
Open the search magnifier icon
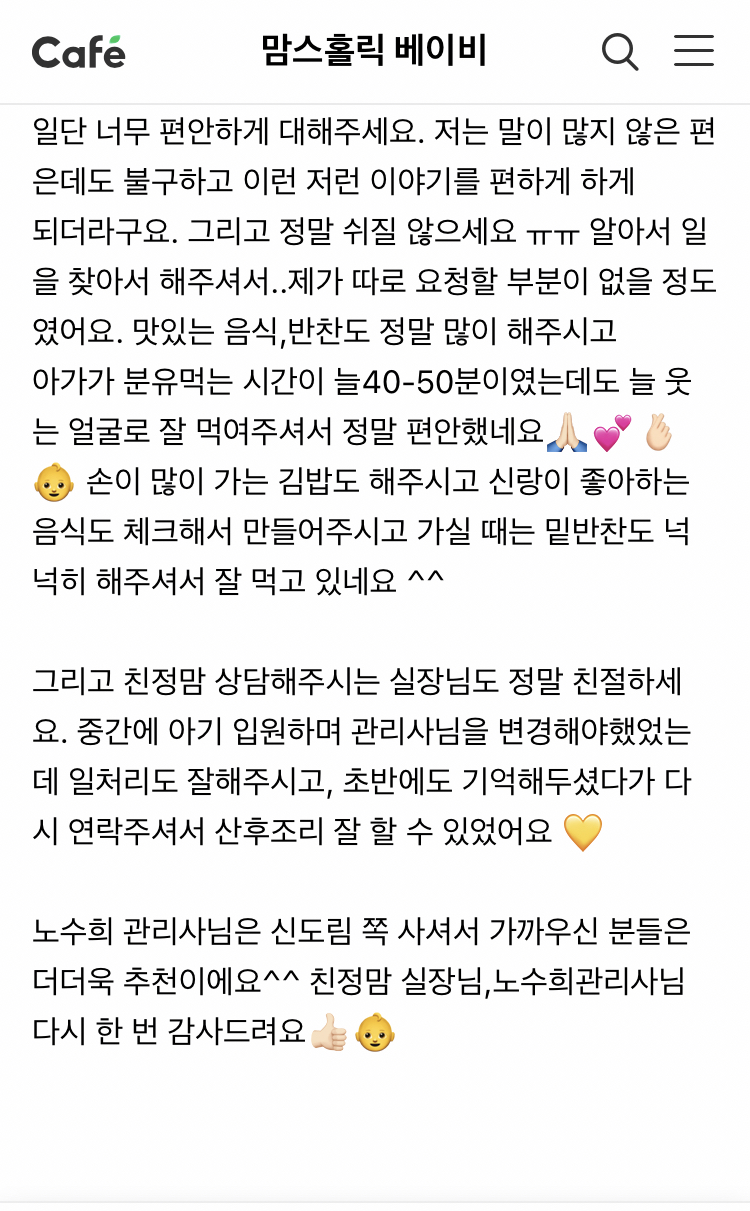pos(620,51)
